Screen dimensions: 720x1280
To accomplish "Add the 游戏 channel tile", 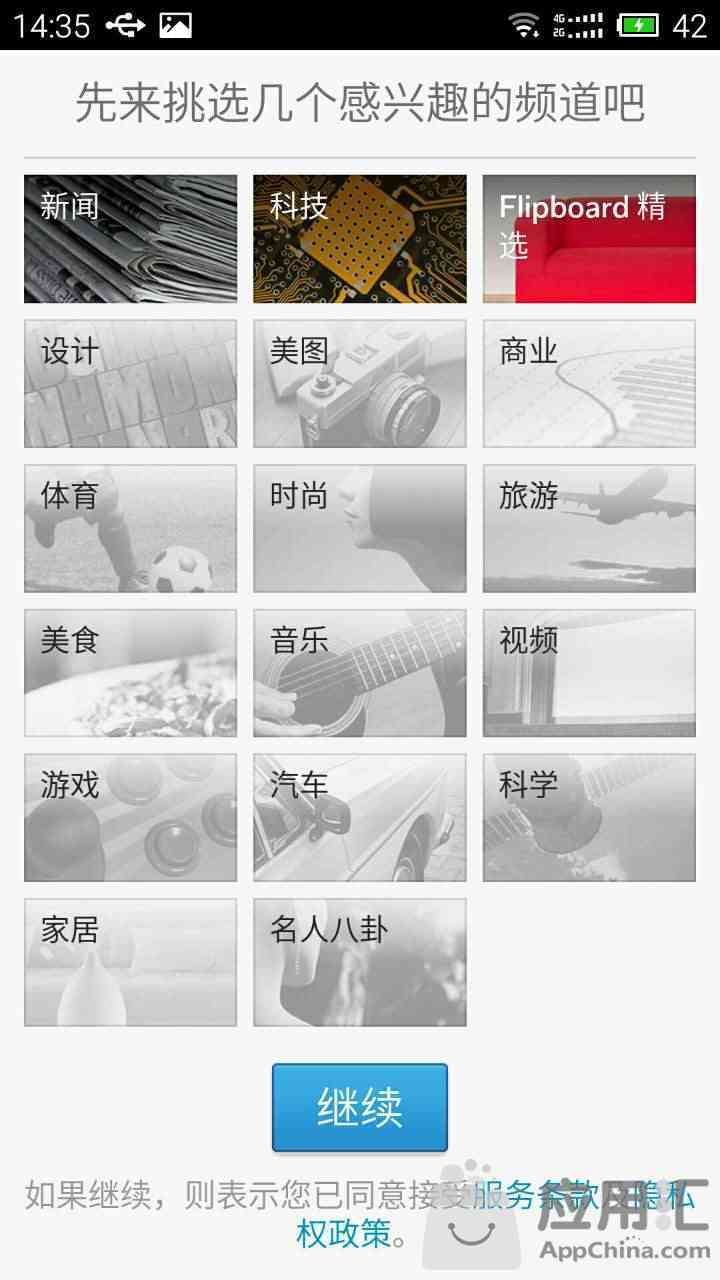I will click(130, 818).
